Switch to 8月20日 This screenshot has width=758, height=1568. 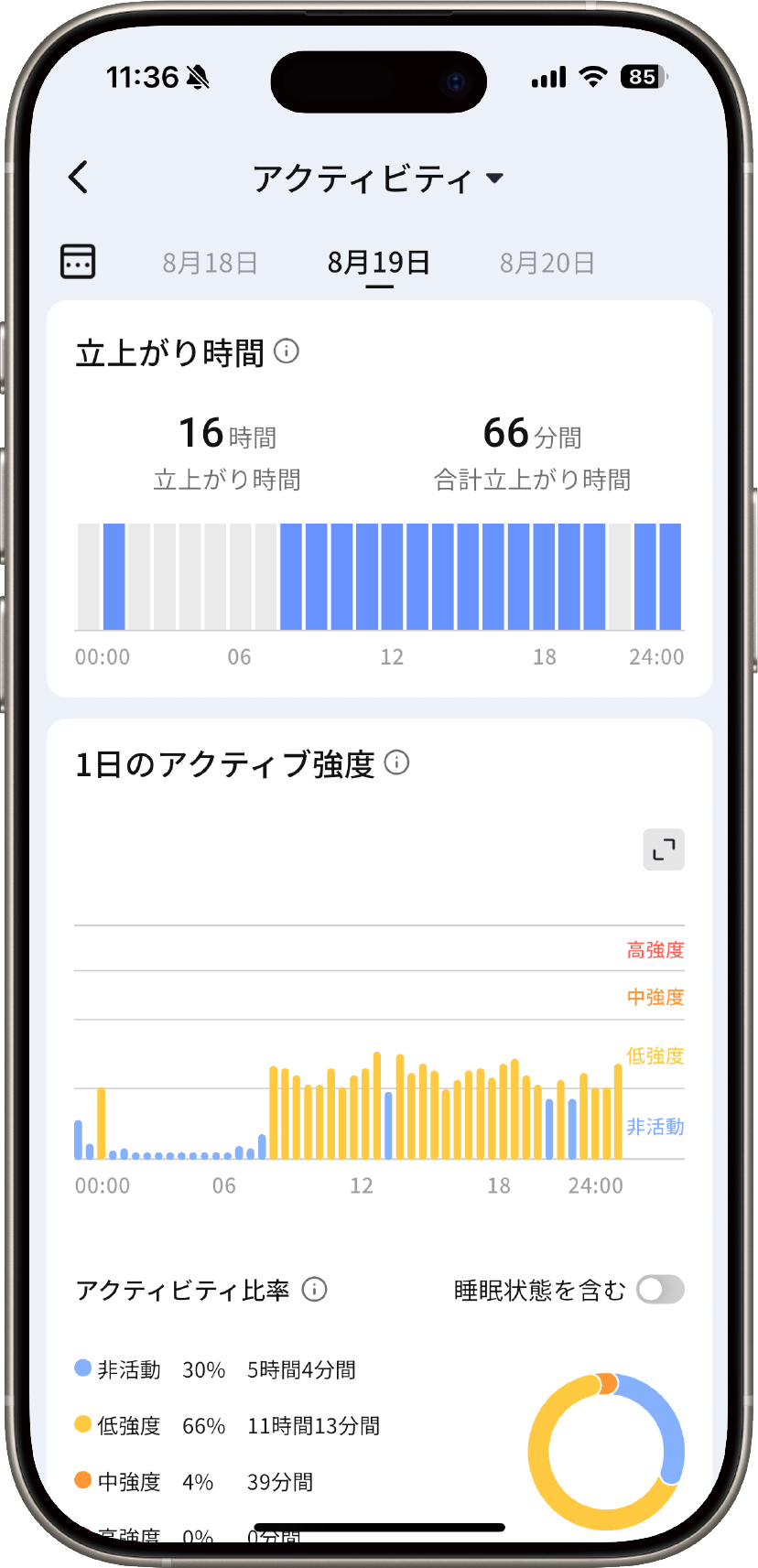click(547, 264)
